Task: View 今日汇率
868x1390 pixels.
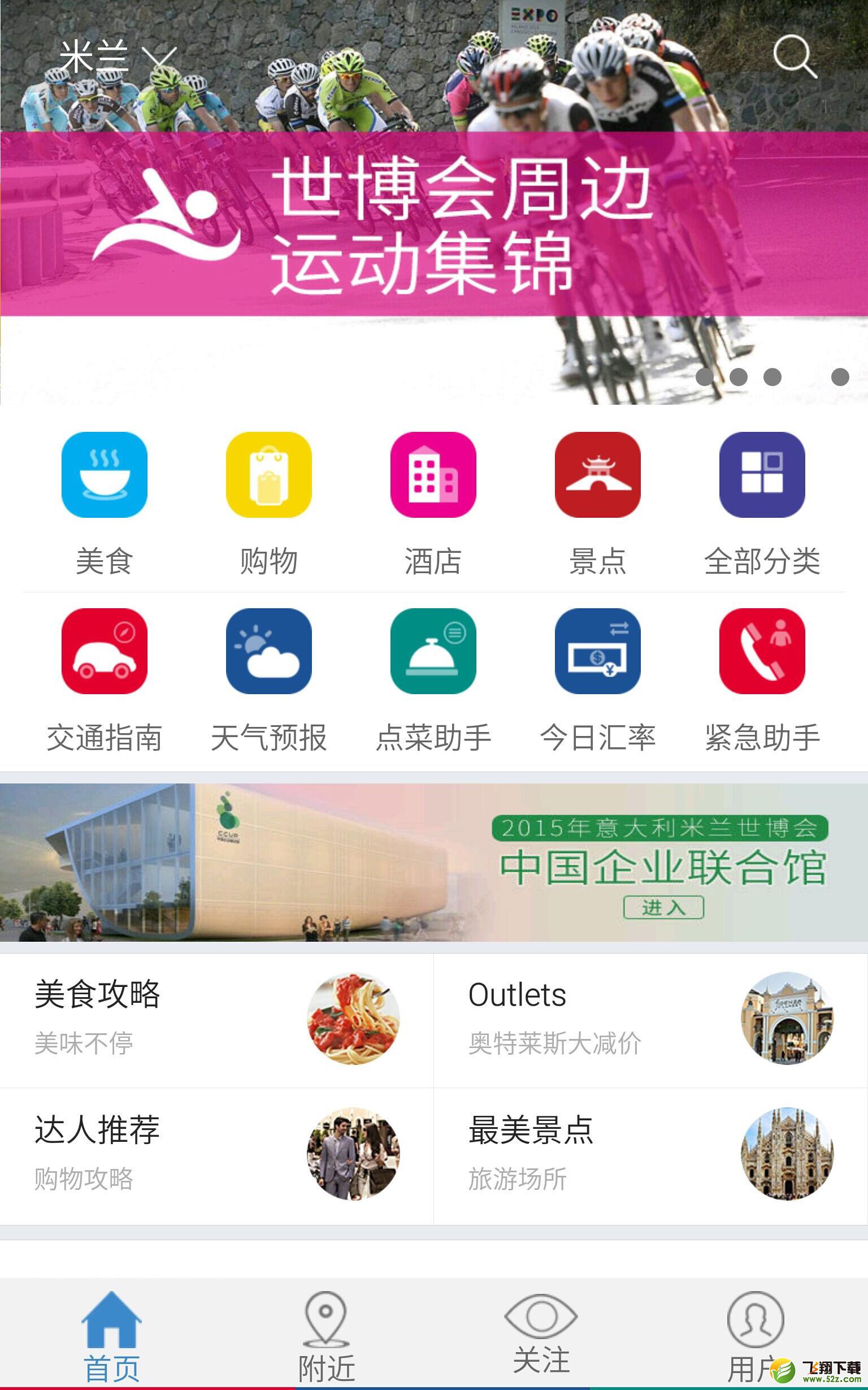Action: (x=598, y=681)
